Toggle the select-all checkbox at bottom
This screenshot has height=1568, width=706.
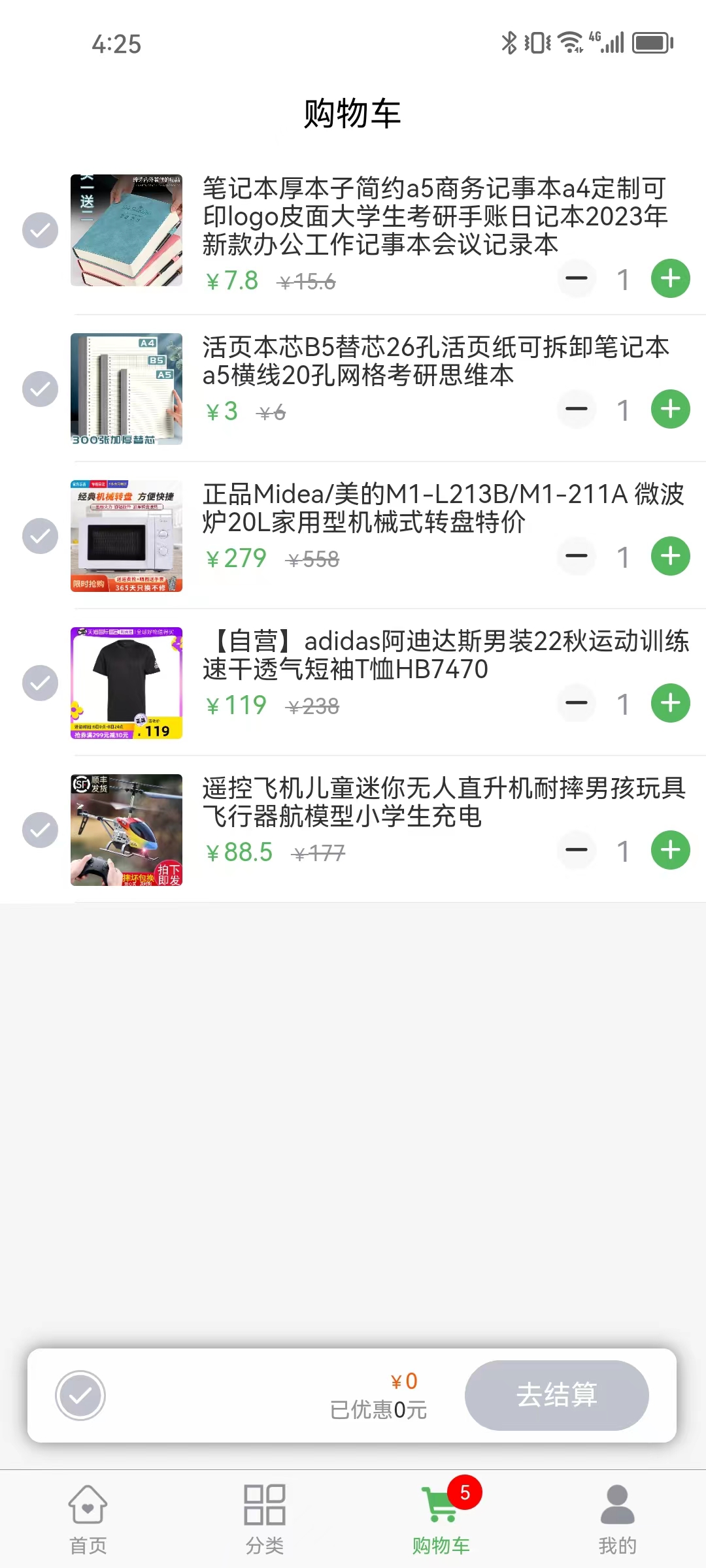point(80,1396)
